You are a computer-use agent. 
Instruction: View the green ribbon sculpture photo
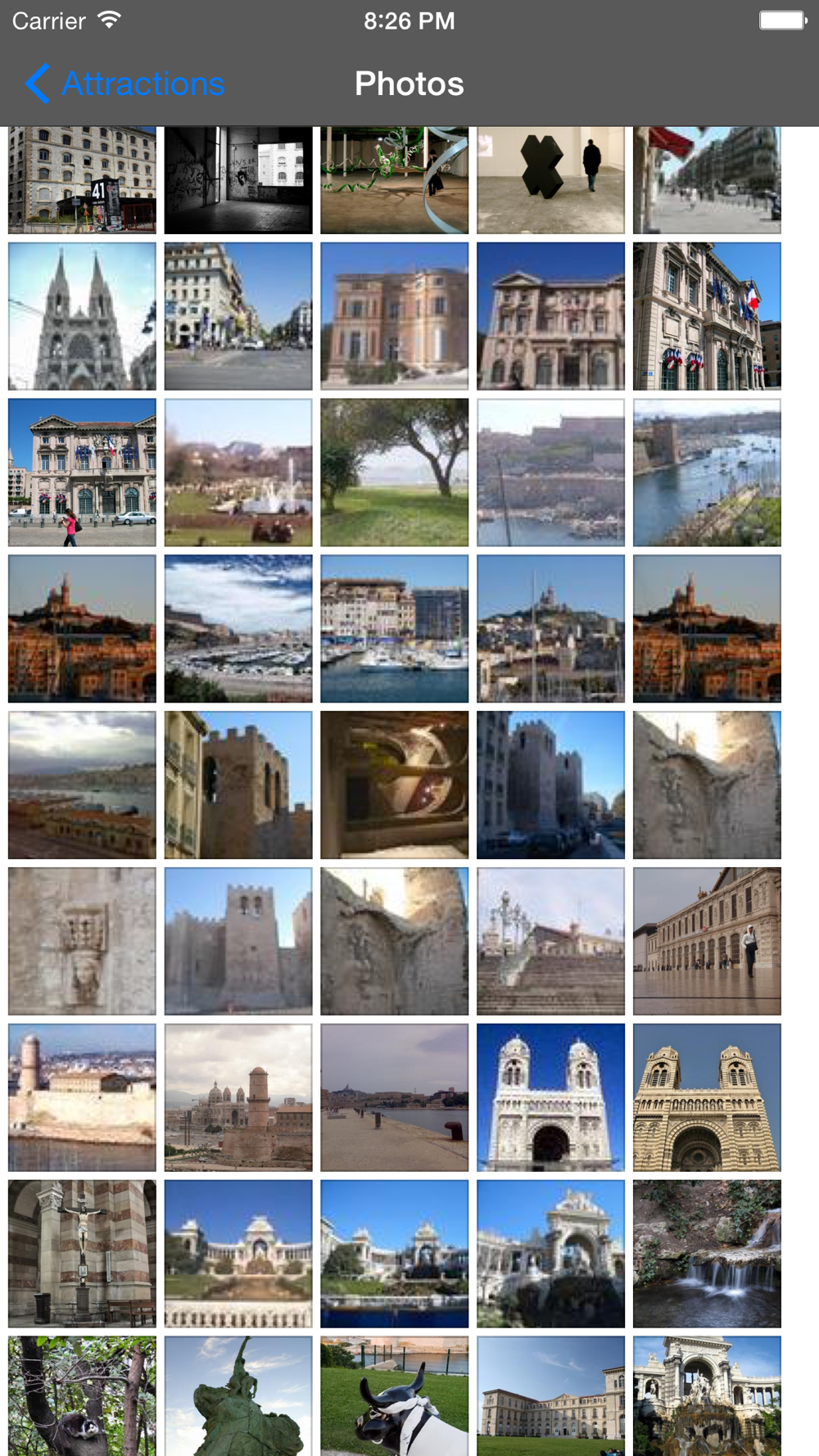coord(394,179)
